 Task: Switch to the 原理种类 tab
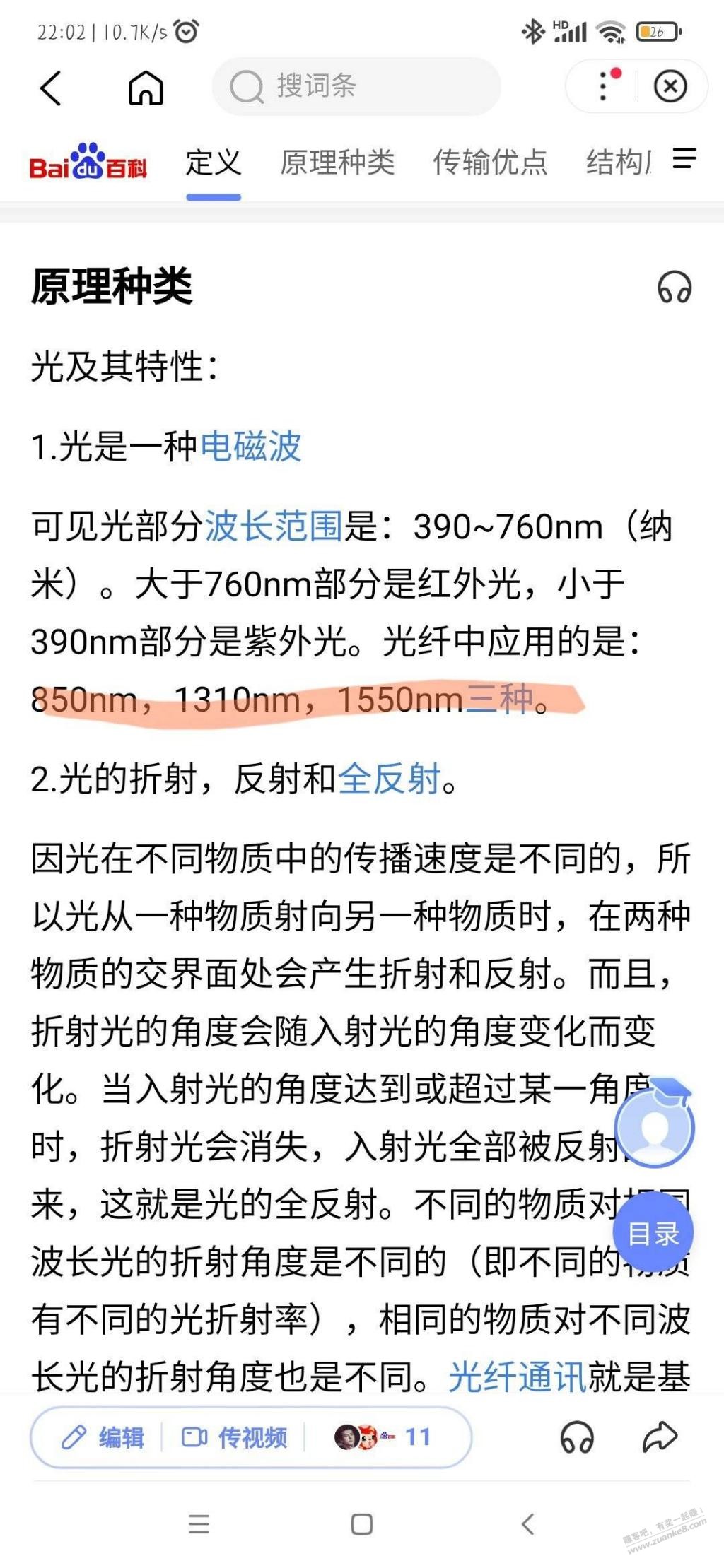click(x=337, y=163)
